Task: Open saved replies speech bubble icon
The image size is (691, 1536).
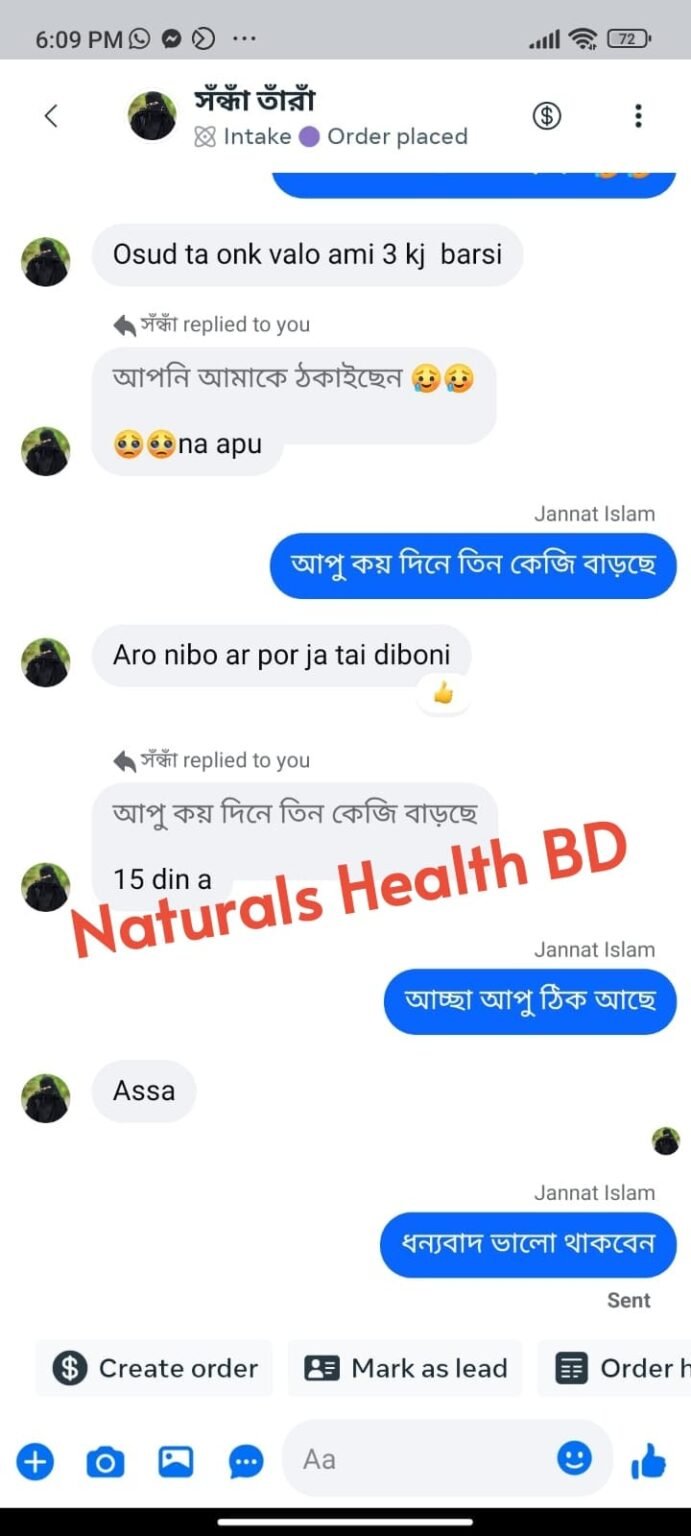Action: point(246,1462)
